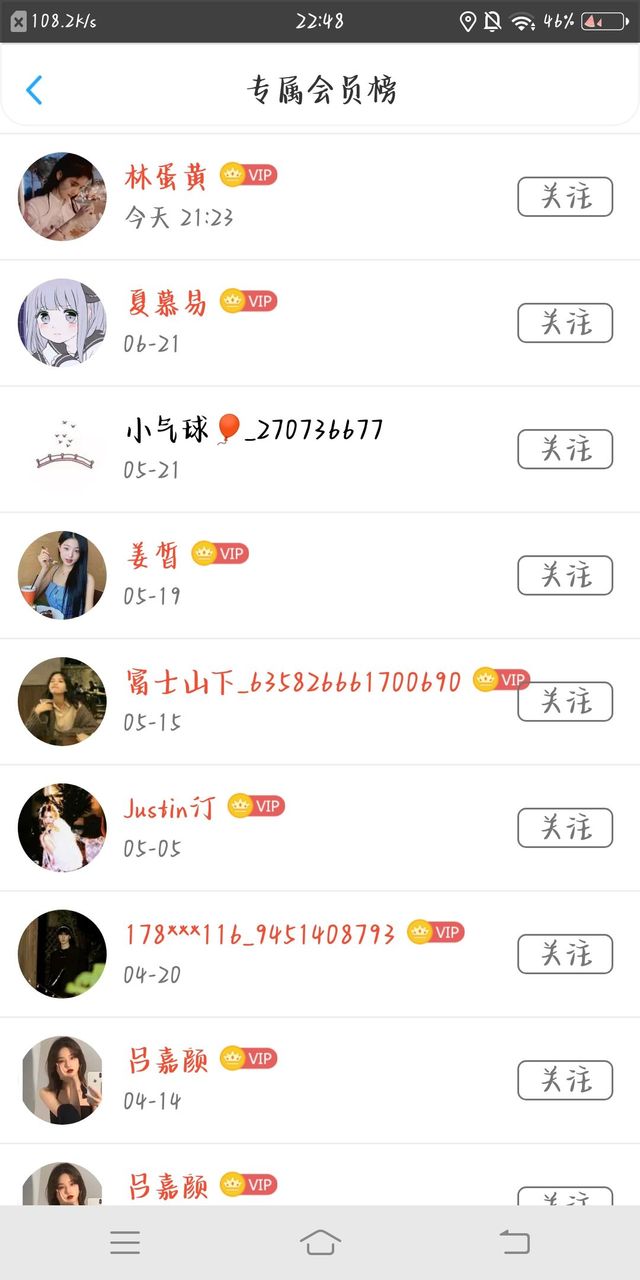The image size is (640, 1280).
Task: Open recent apps from the navigation bar
Action: [x=125, y=1242]
